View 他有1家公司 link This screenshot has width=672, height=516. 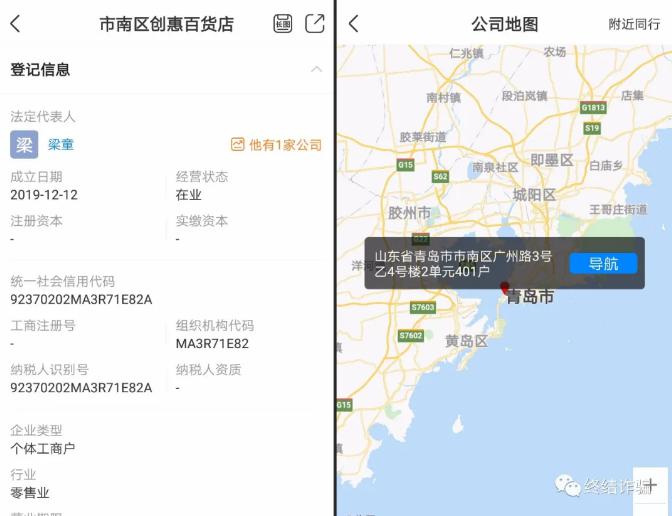pyautogui.click(x=276, y=145)
